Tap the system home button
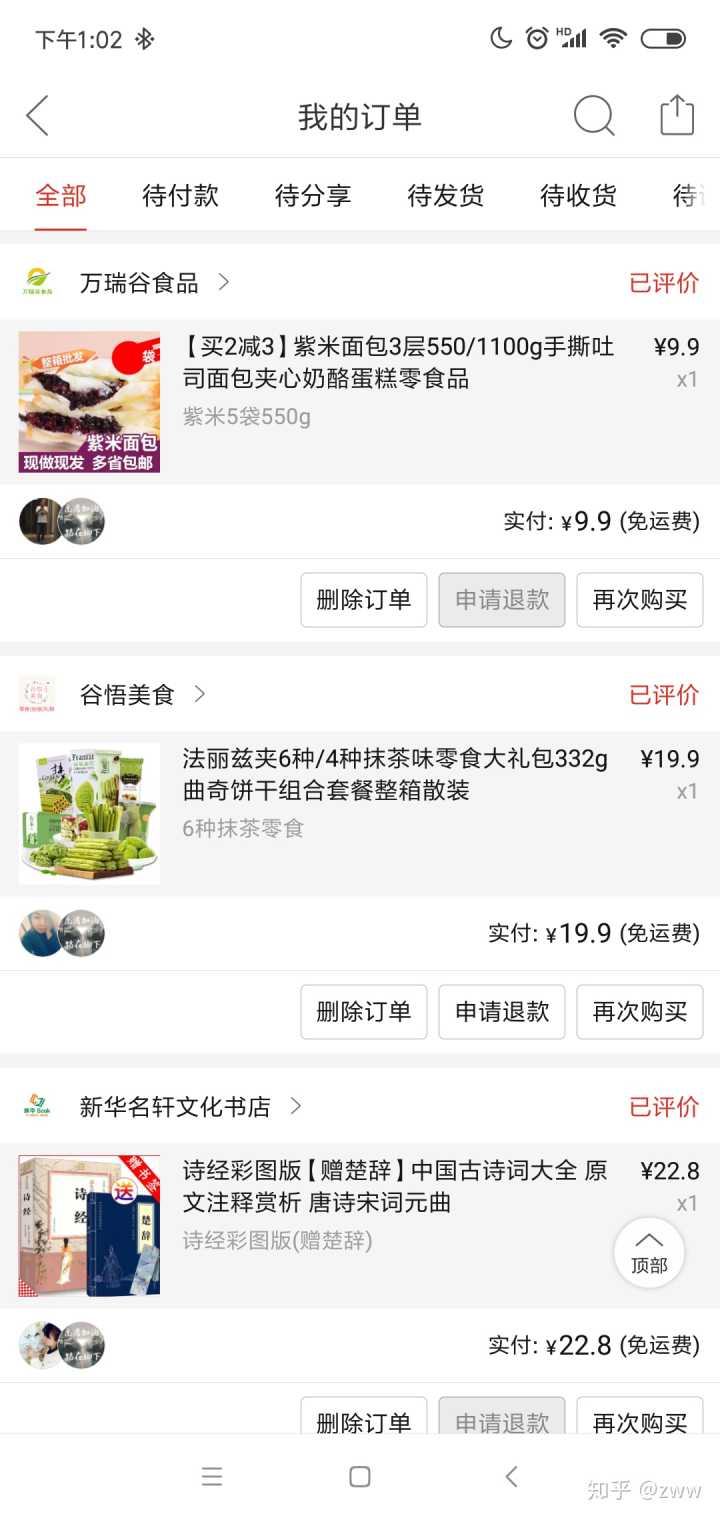 (360, 1477)
